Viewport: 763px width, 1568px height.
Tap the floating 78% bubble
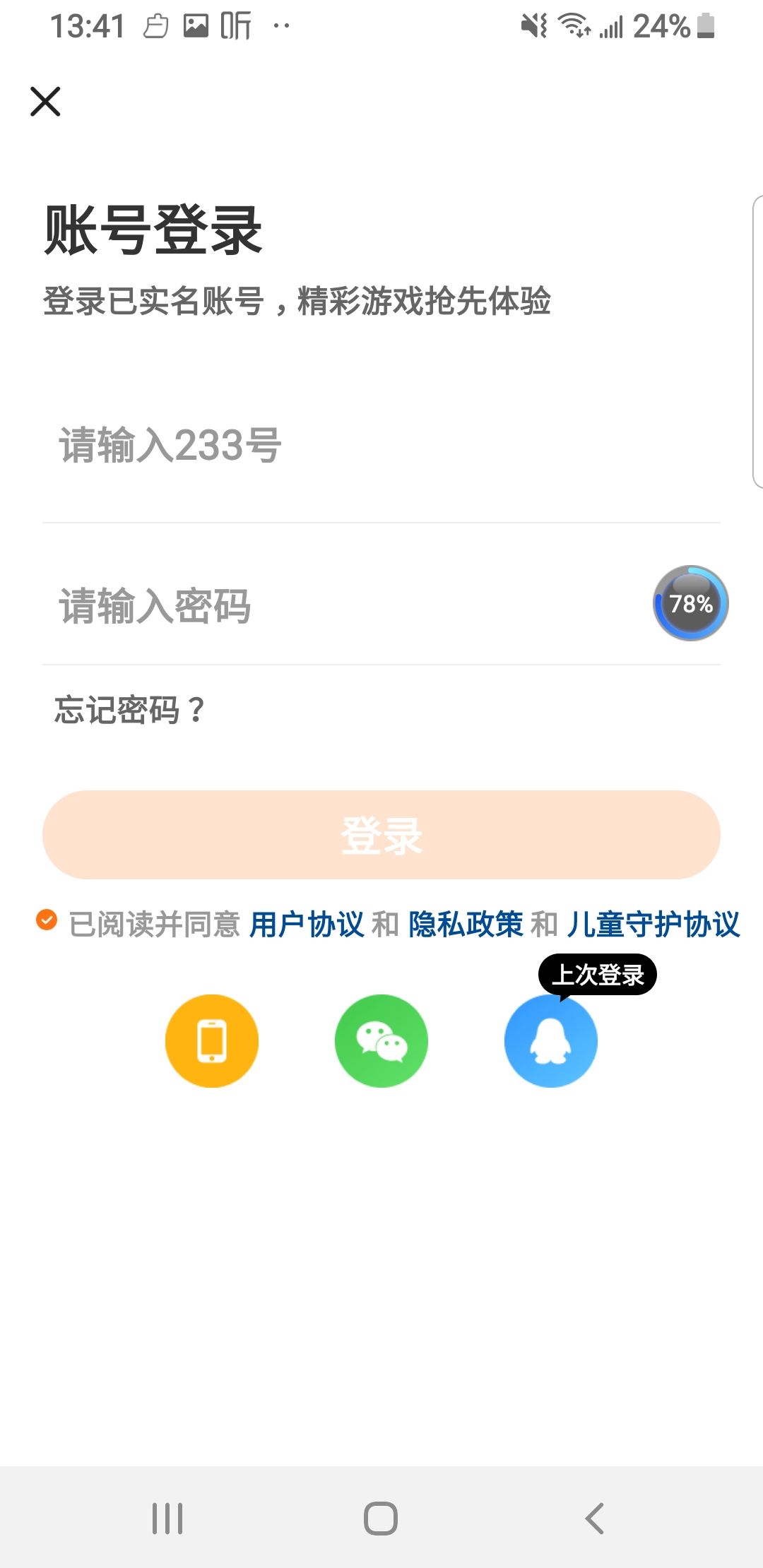pyautogui.click(x=691, y=603)
